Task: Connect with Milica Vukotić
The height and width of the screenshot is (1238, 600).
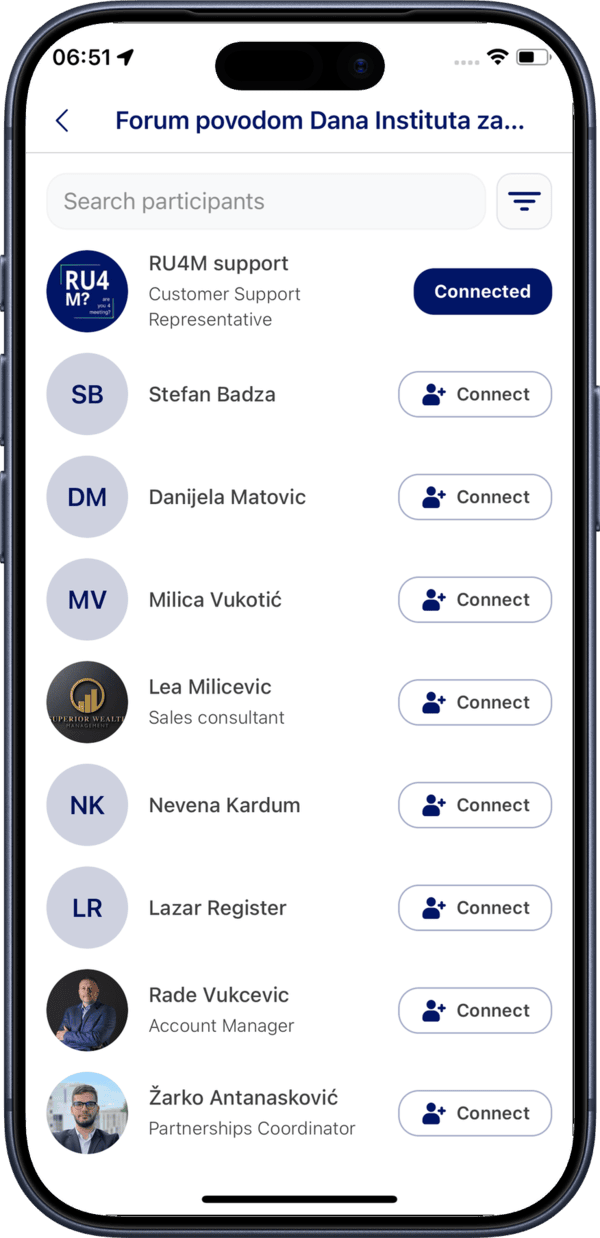Action: [475, 600]
